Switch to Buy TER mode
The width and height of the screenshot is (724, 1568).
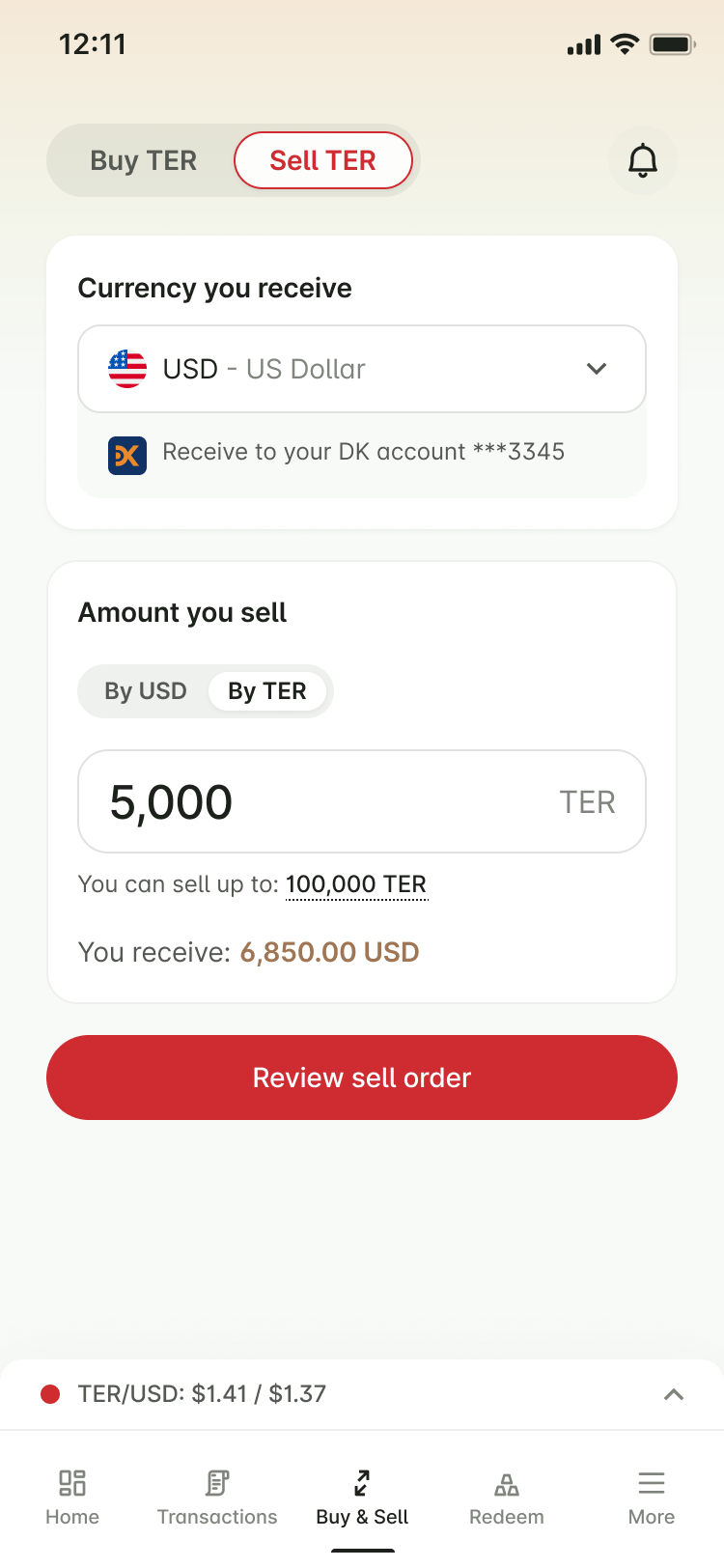(143, 160)
